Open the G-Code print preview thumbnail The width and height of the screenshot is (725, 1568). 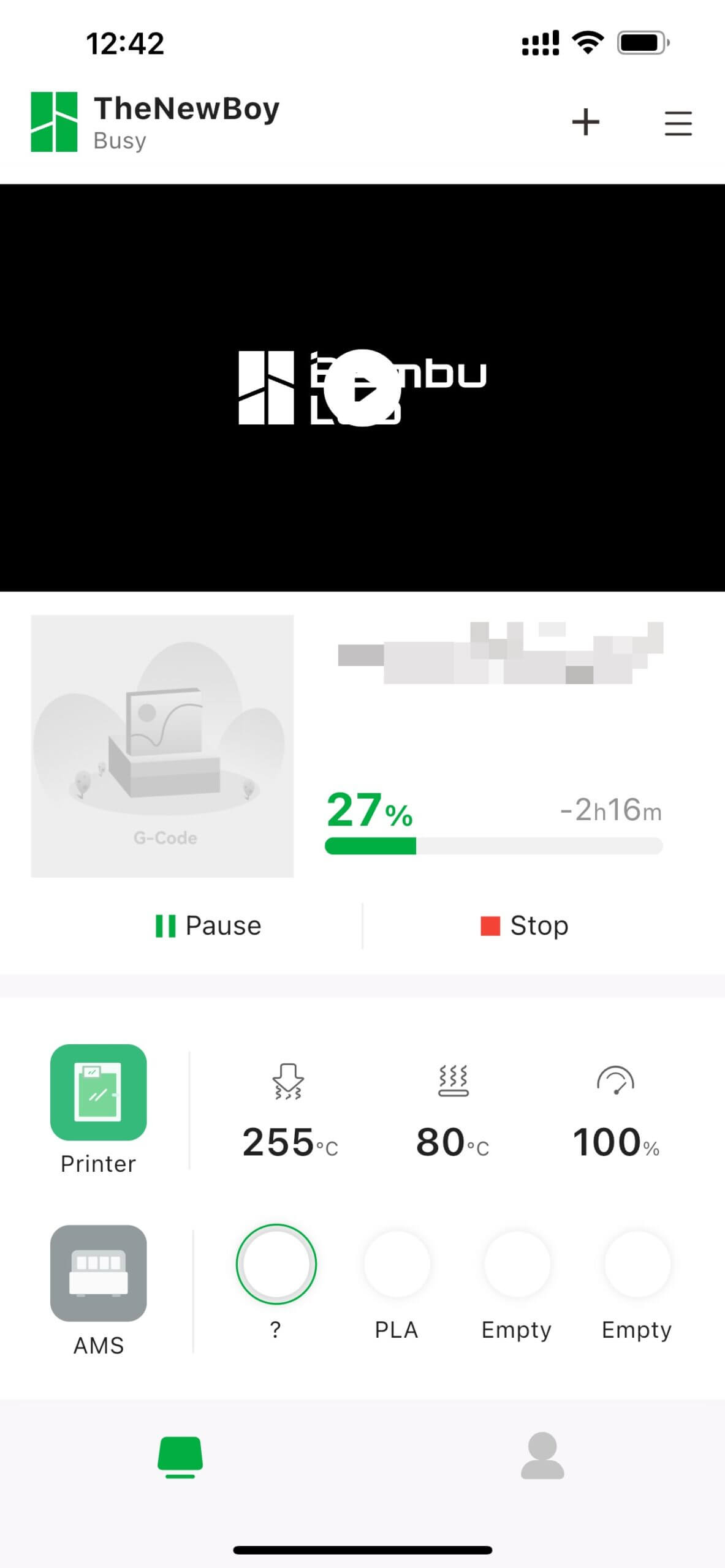coord(162,746)
